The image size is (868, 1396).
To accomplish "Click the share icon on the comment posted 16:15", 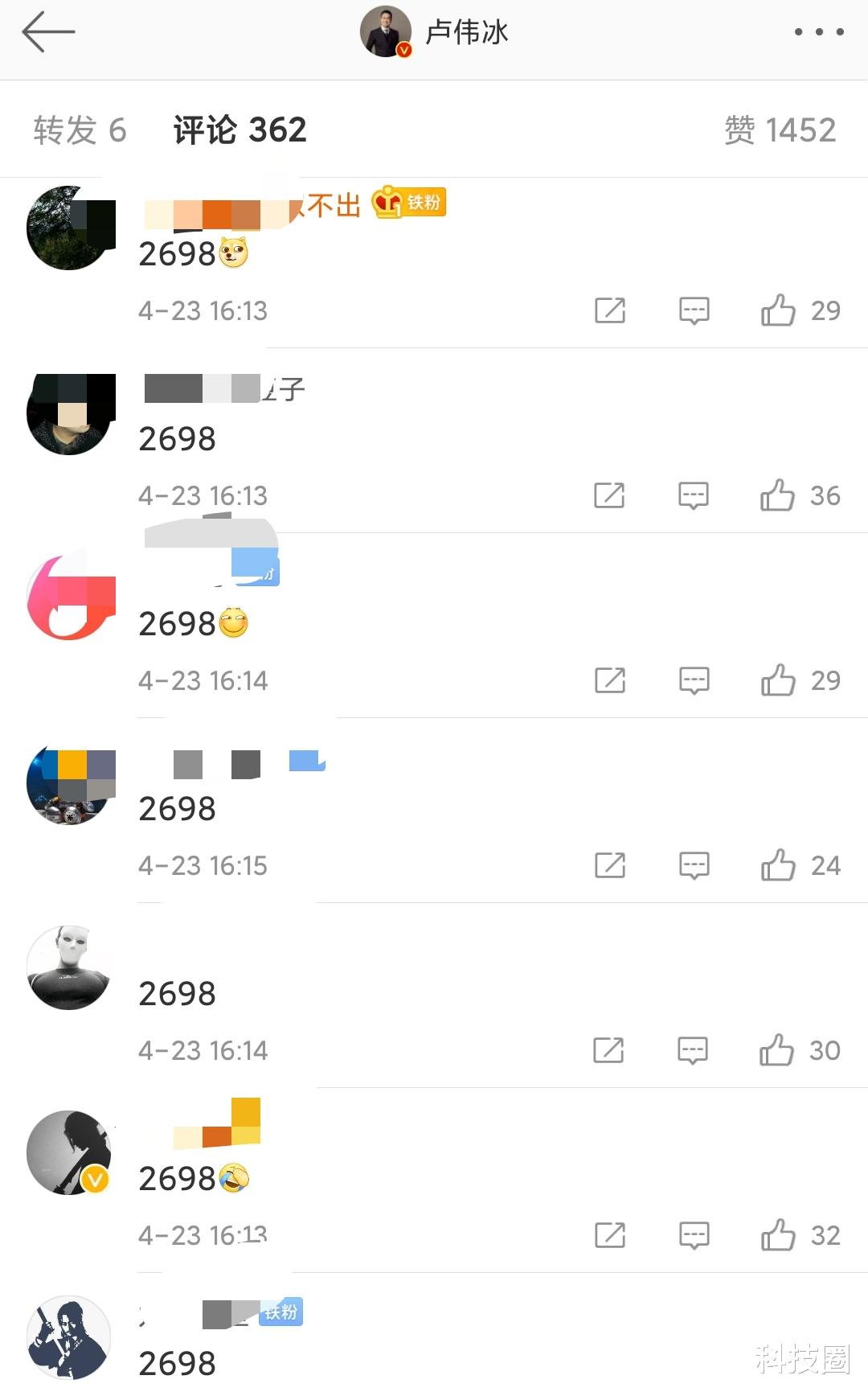I will pos(611,866).
